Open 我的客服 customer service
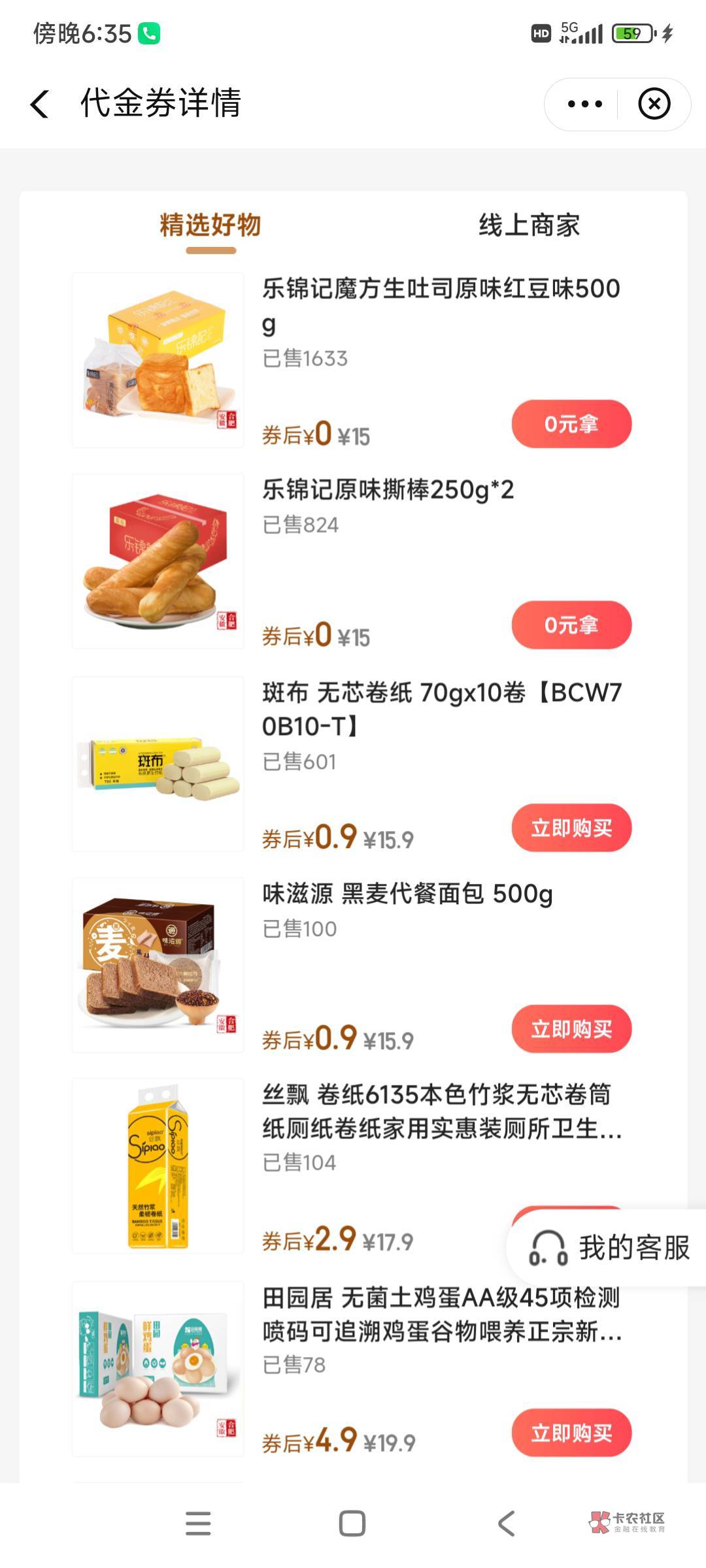This screenshot has width=706, height=1568. (x=608, y=1247)
